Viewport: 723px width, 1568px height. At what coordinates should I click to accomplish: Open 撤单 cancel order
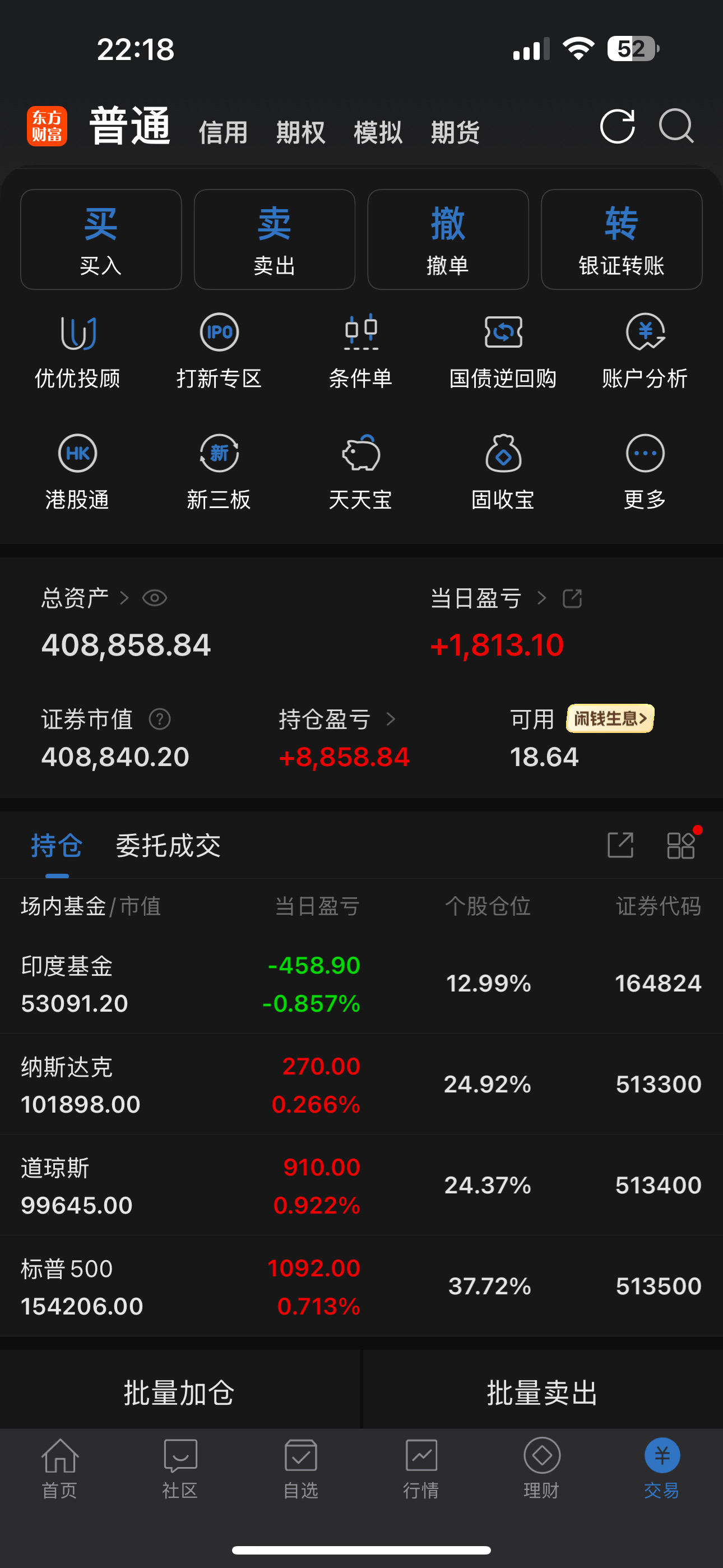pos(448,239)
